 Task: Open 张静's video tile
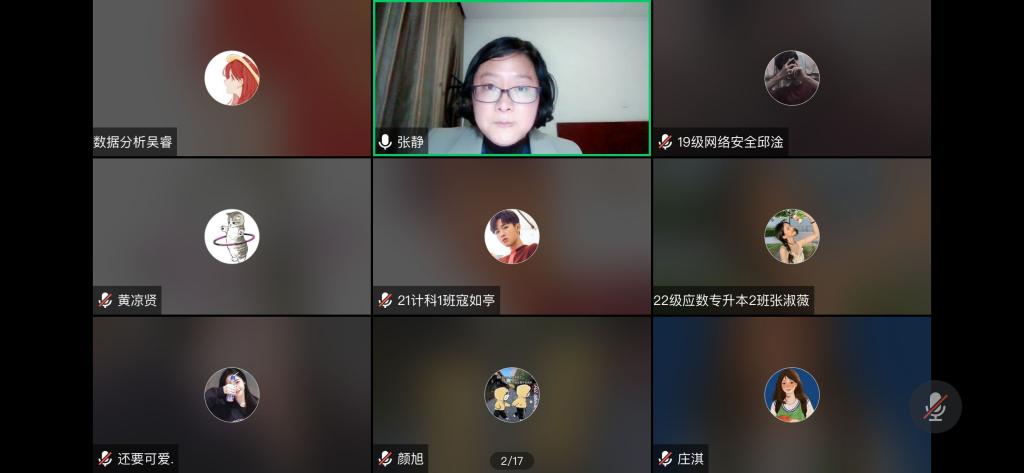pyautogui.click(x=511, y=78)
